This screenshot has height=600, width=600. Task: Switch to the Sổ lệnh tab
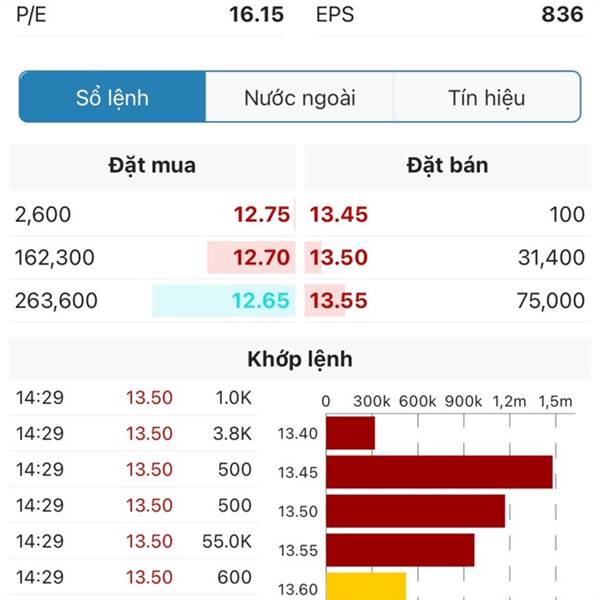112,97
